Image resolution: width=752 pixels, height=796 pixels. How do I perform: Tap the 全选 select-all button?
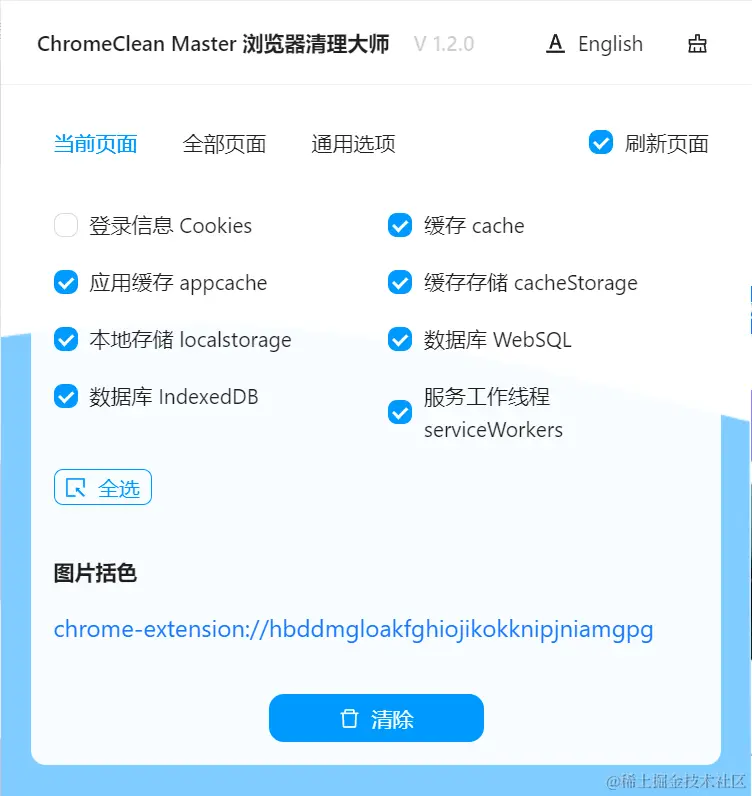(103, 488)
